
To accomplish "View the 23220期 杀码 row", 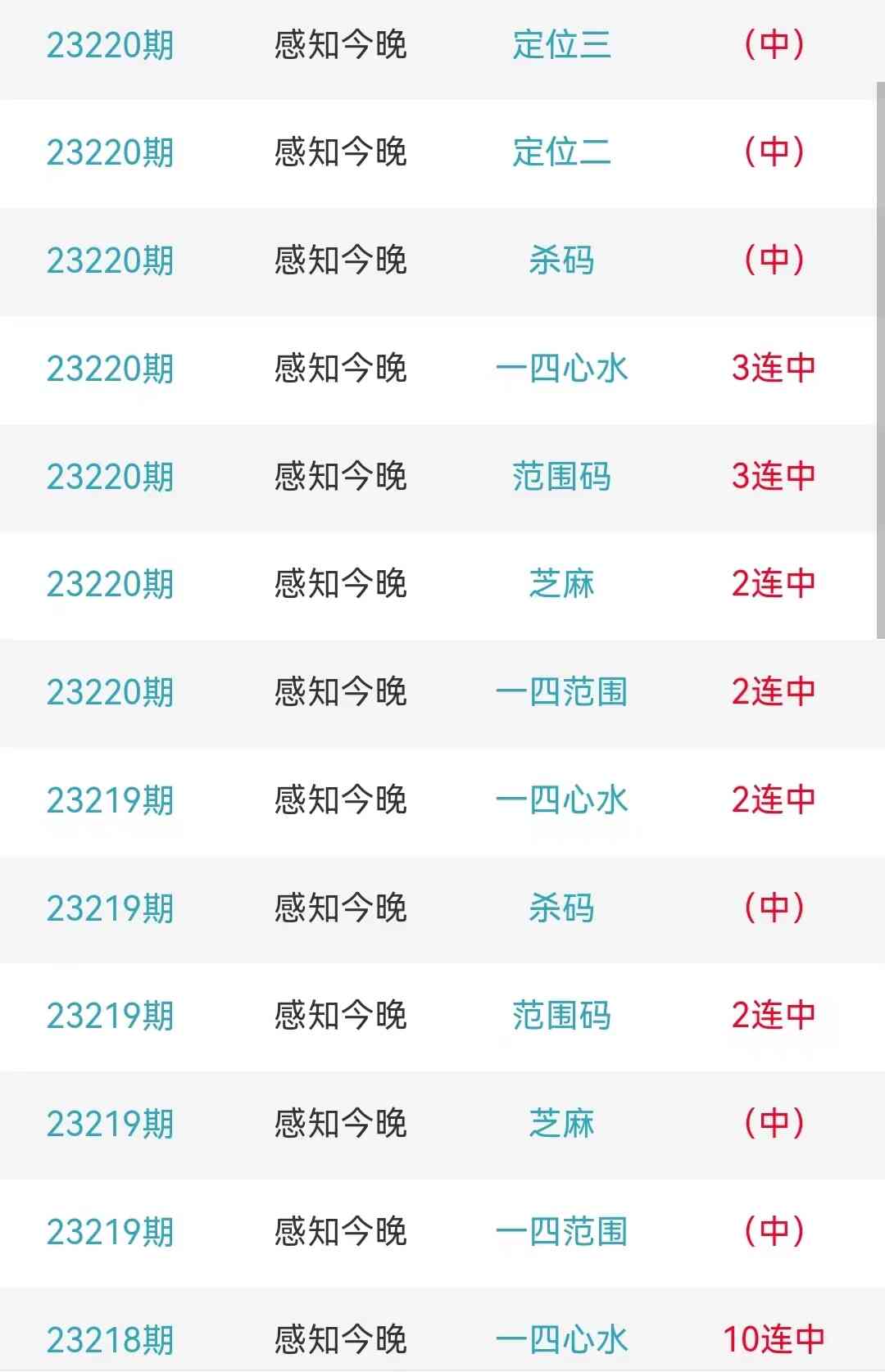I will tap(561, 260).
